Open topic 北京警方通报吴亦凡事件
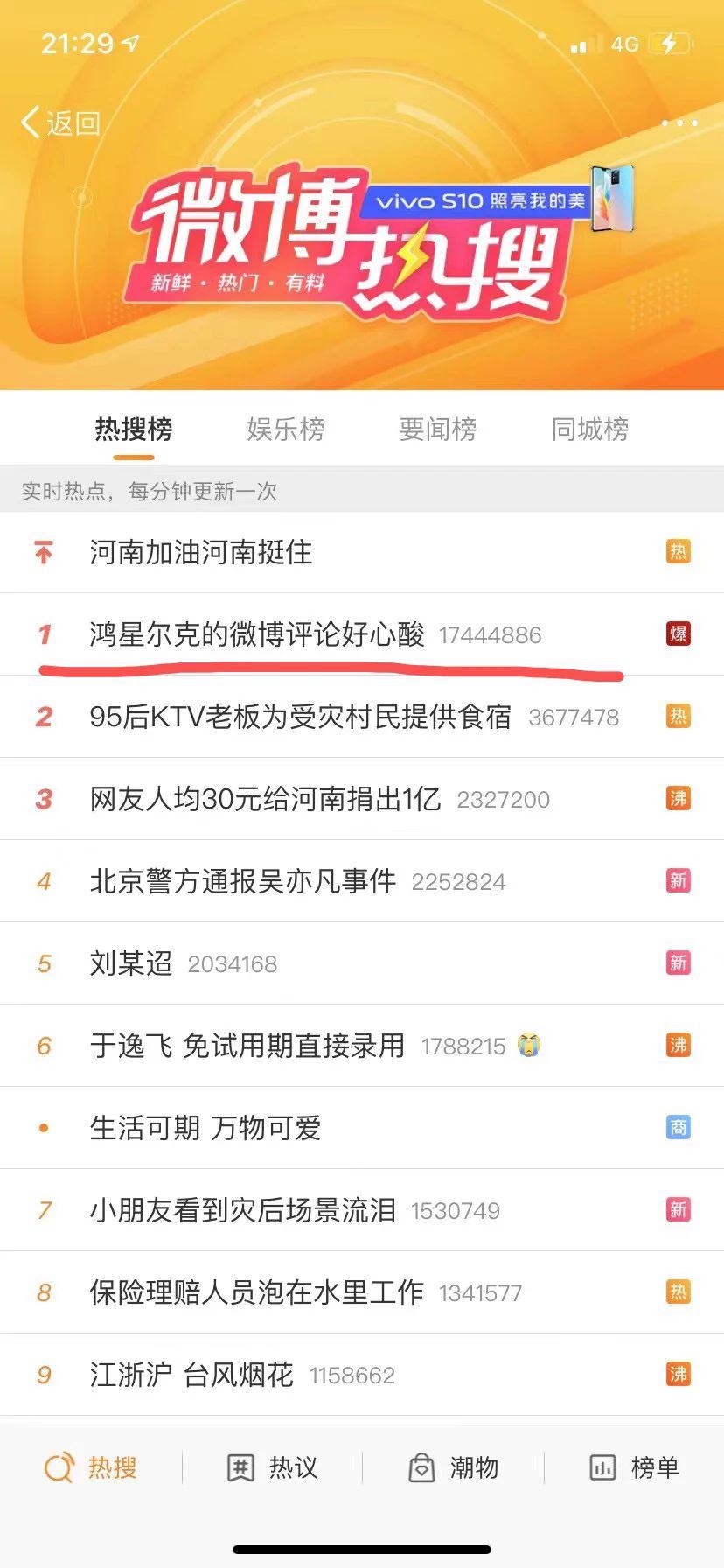Image resolution: width=724 pixels, height=1568 pixels. [362, 881]
